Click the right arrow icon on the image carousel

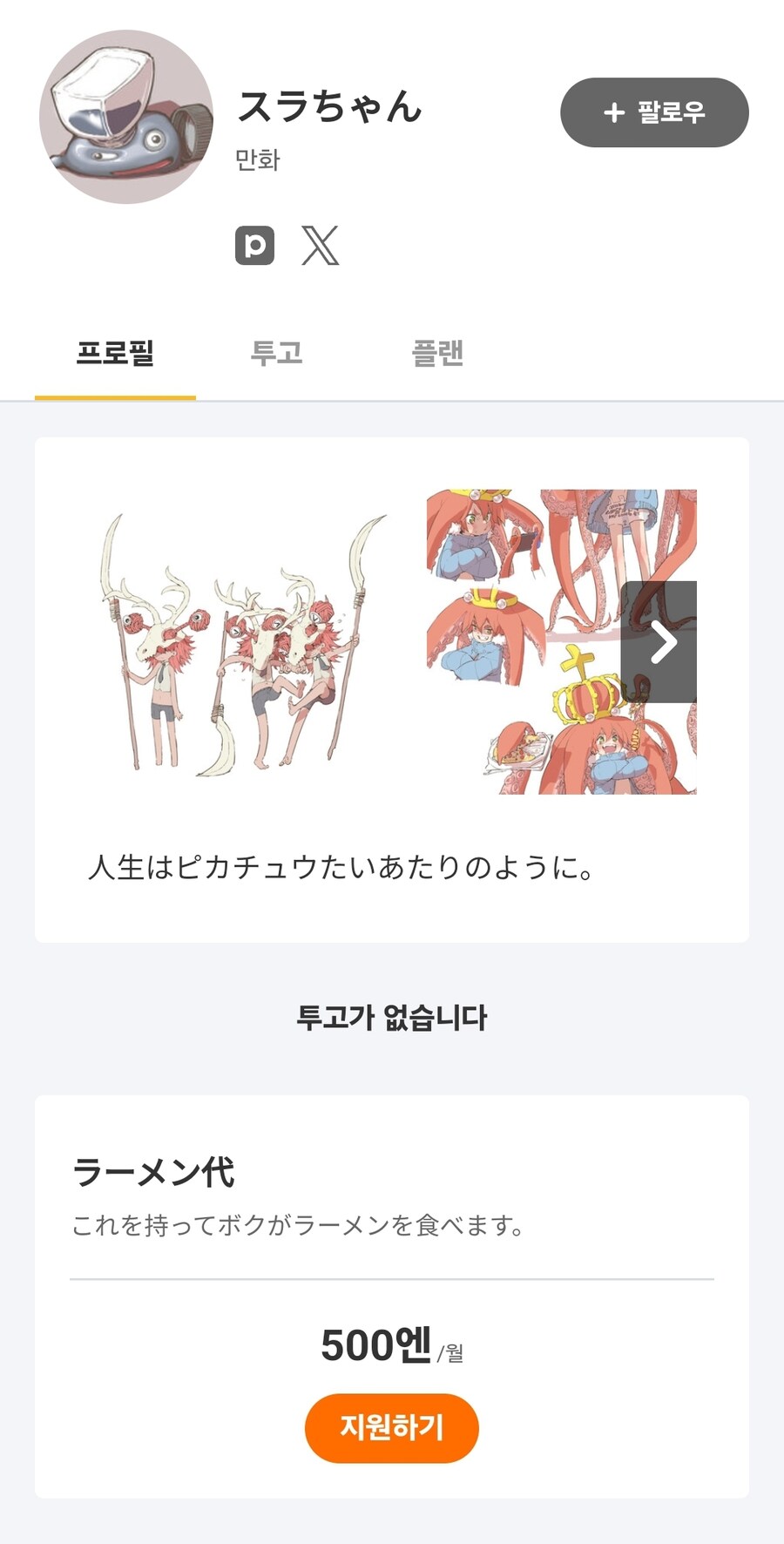tap(665, 640)
